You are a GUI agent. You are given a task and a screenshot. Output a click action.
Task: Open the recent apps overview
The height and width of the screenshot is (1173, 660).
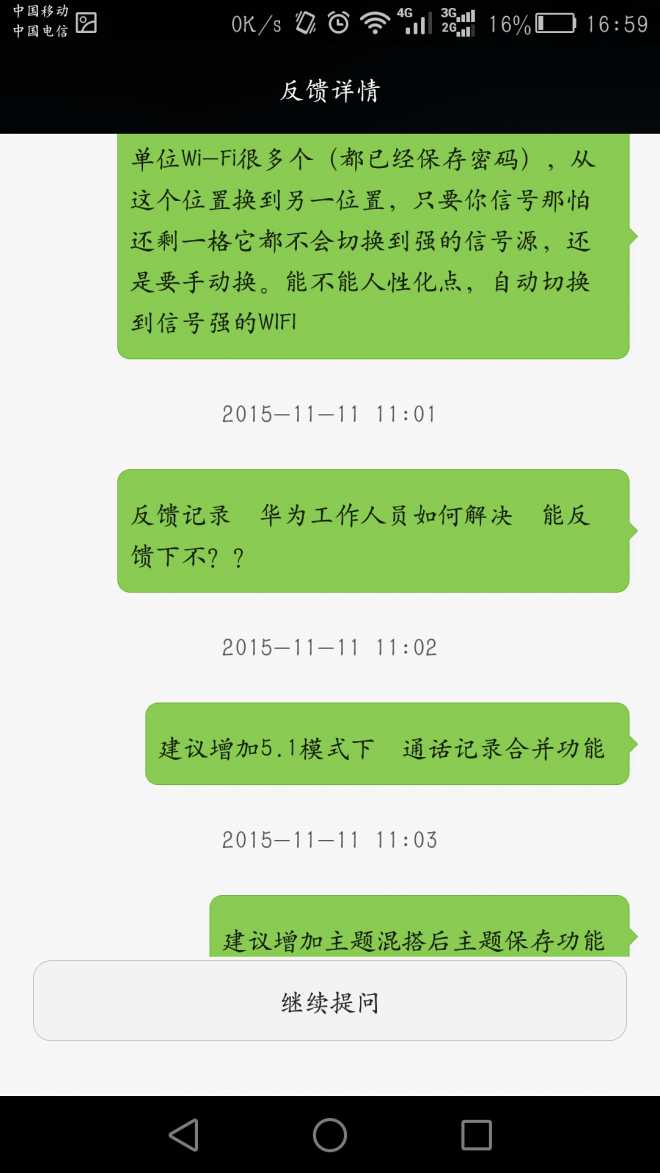click(x=476, y=1134)
